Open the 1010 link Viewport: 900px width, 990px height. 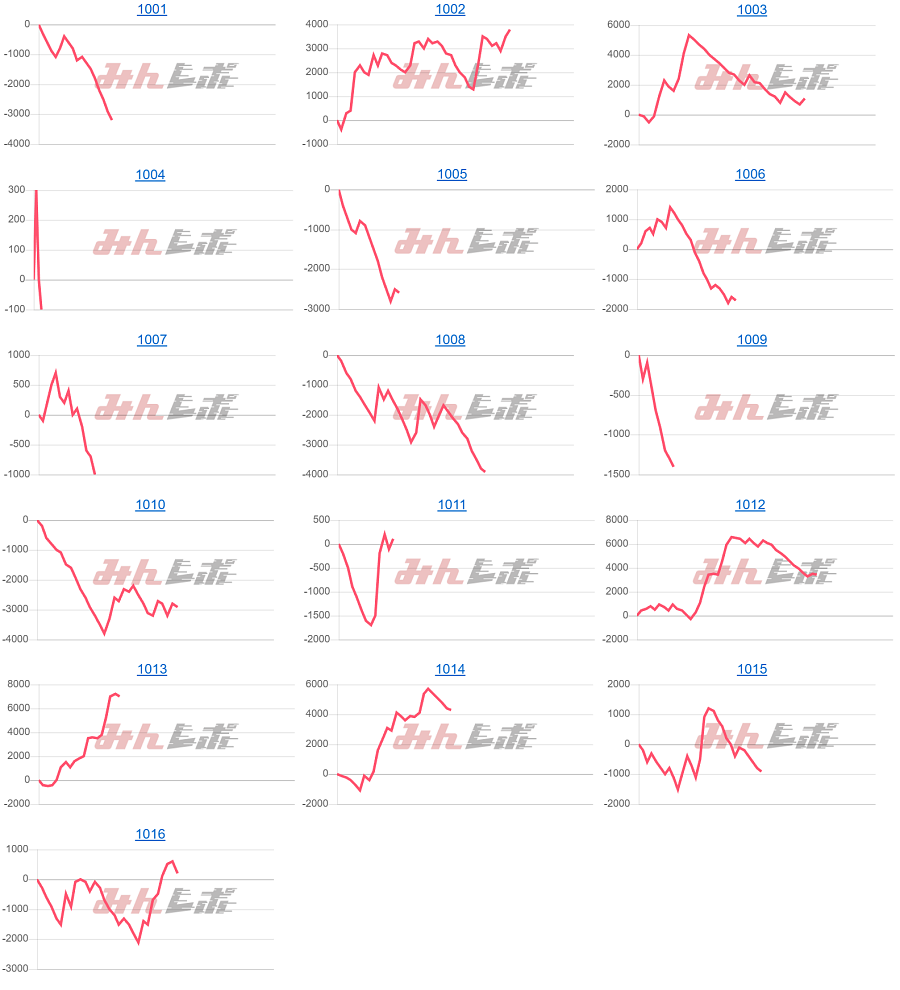tap(150, 505)
